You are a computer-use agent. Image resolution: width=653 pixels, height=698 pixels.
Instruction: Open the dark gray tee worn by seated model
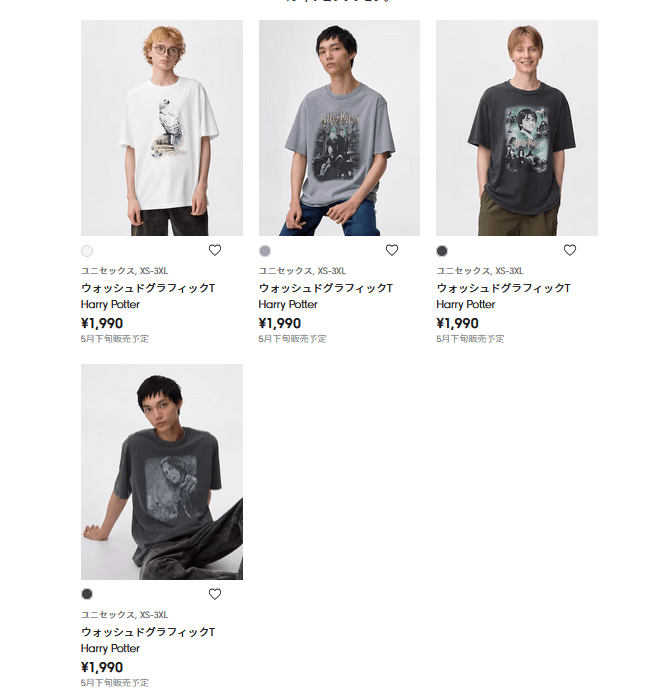click(x=161, y=472)
